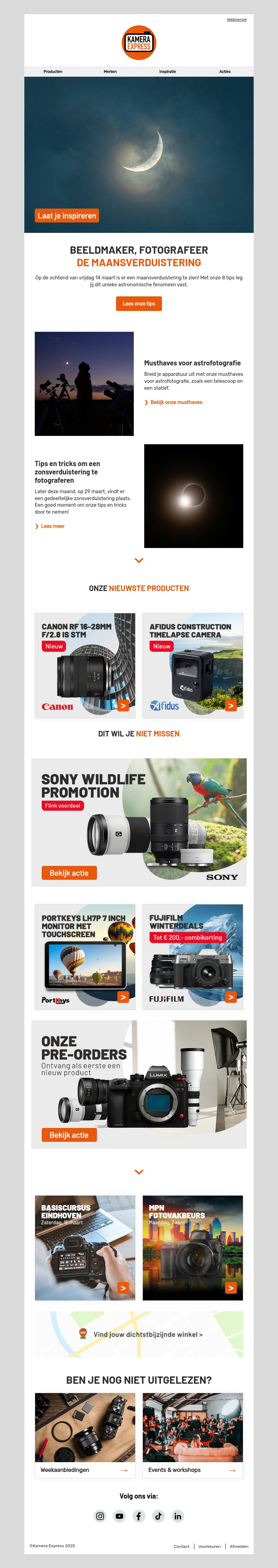Open Lees meer about the zonsverduistering

tap(52, 526)
